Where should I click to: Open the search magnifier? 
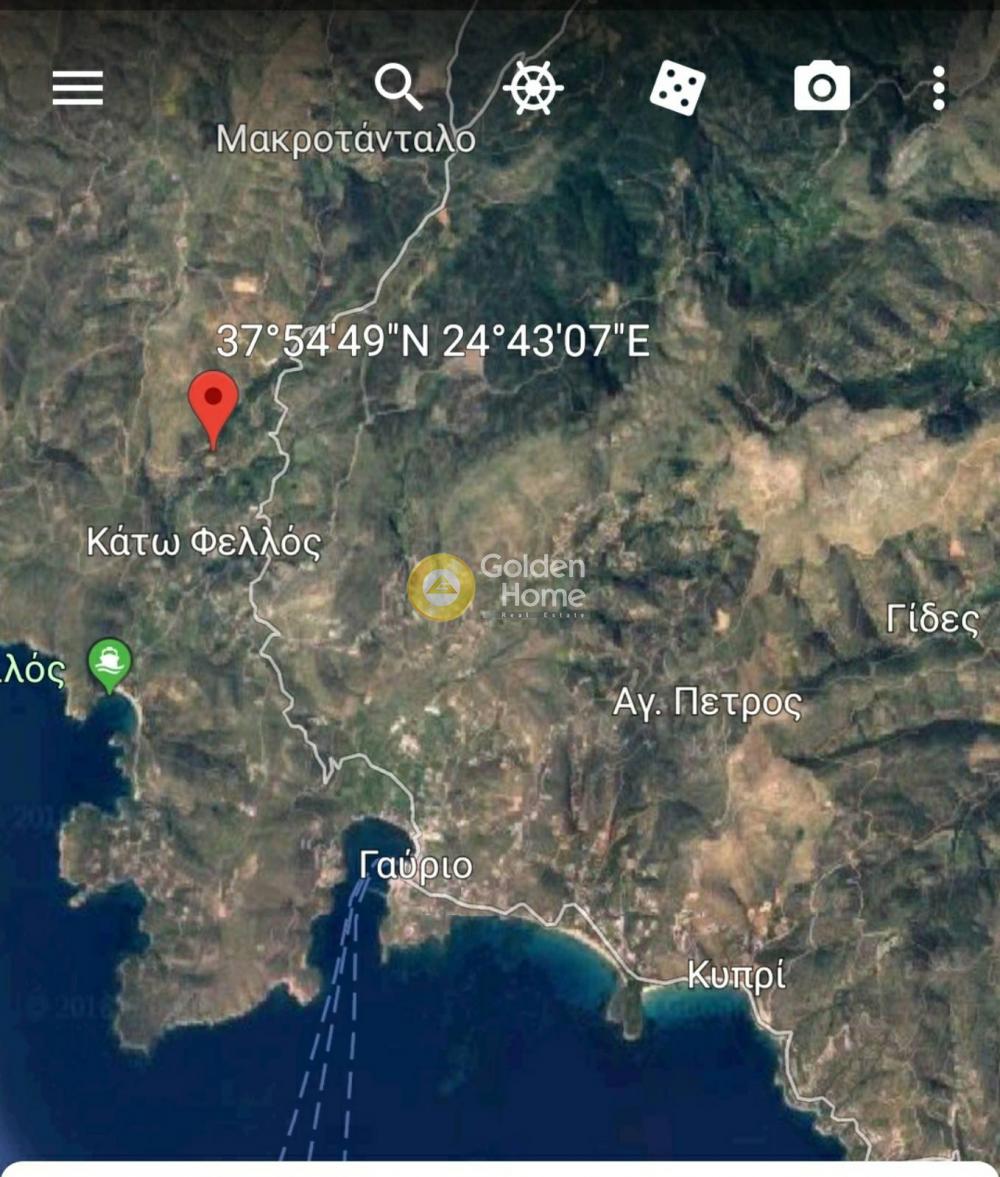[399, 88]
